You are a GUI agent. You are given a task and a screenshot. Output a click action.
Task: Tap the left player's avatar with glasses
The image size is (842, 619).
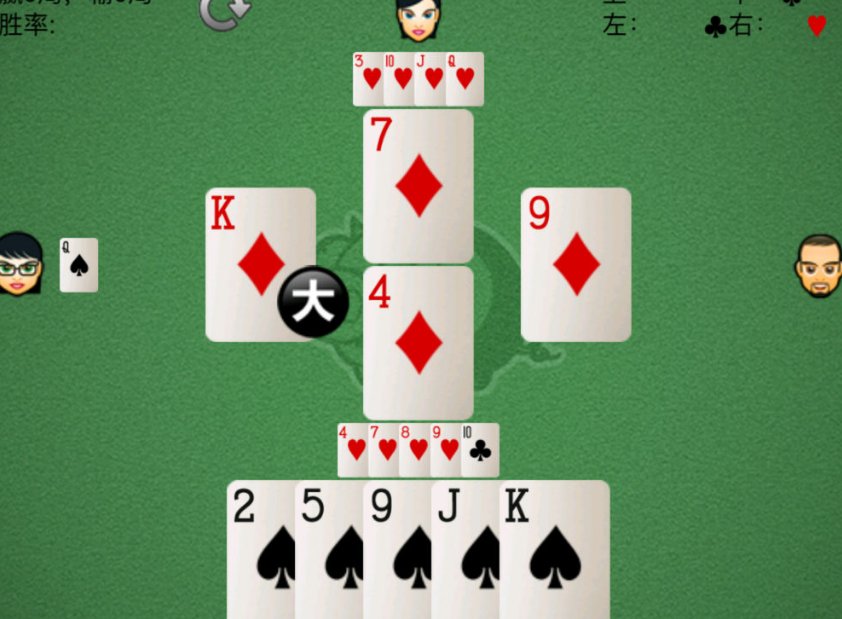[20, 264]
